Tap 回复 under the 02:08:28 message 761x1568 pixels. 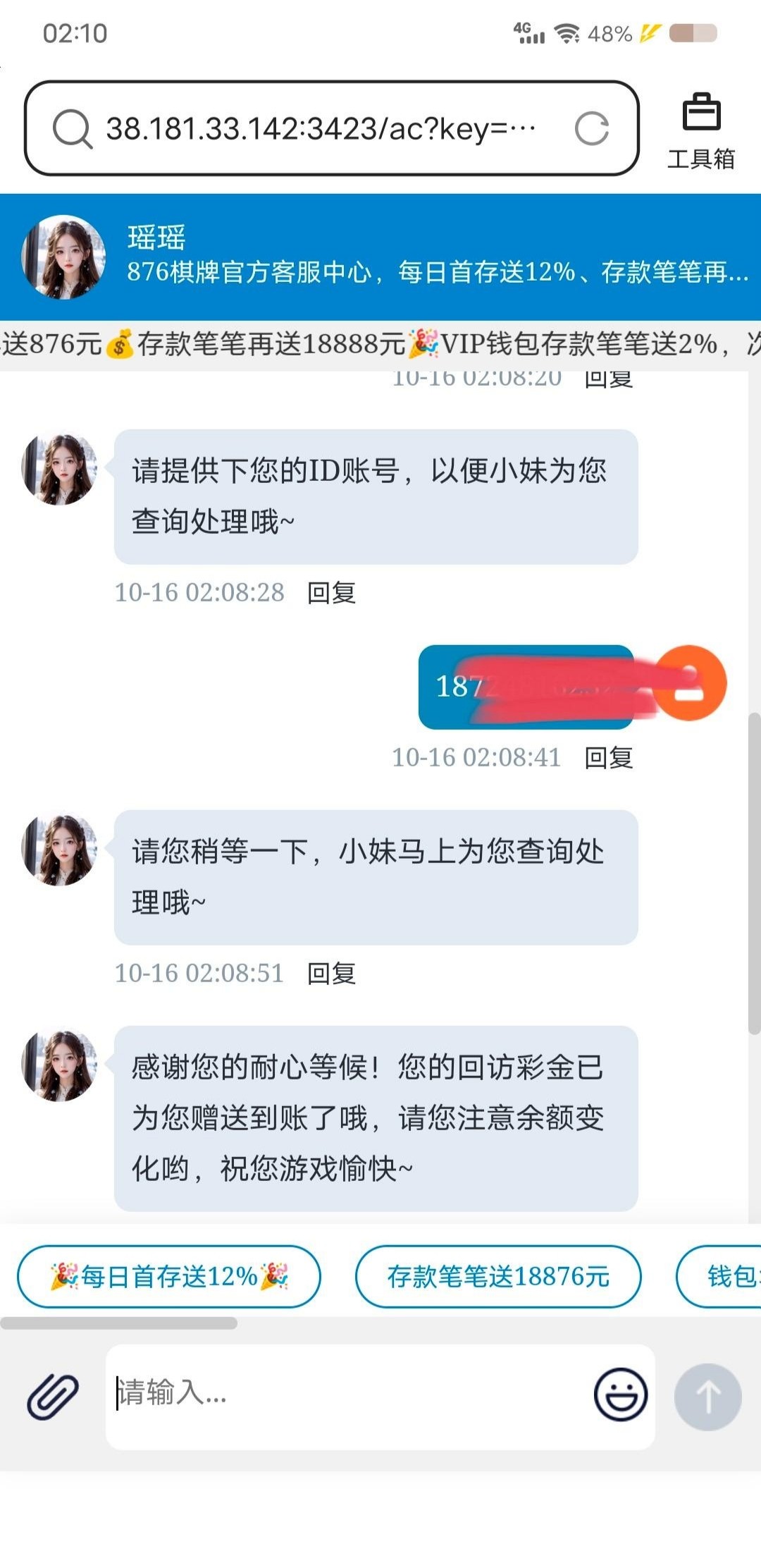pyautogui.click(x=331, y=593)
